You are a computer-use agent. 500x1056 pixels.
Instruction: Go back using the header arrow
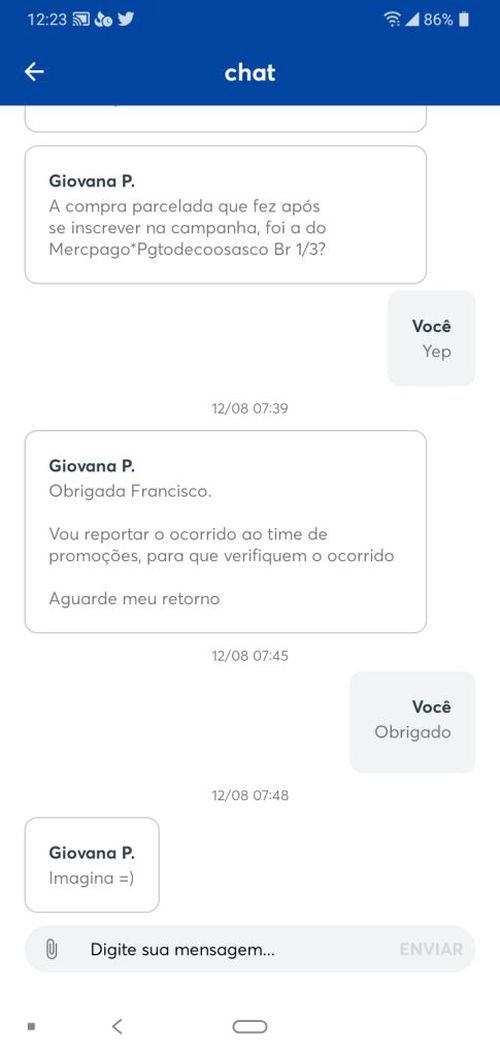[x=34, y=72]
